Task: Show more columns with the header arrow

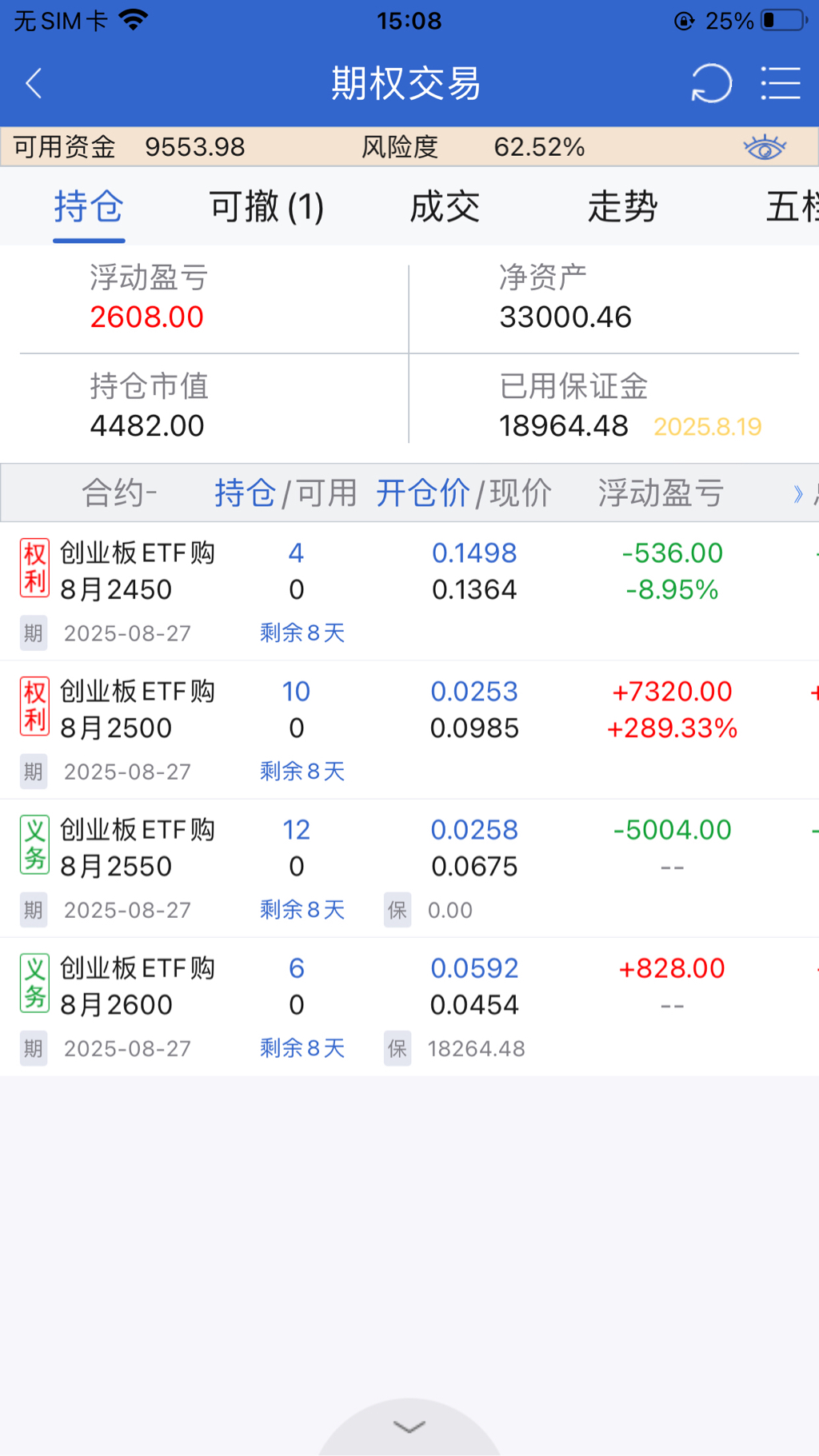Action: pos(797,493)
